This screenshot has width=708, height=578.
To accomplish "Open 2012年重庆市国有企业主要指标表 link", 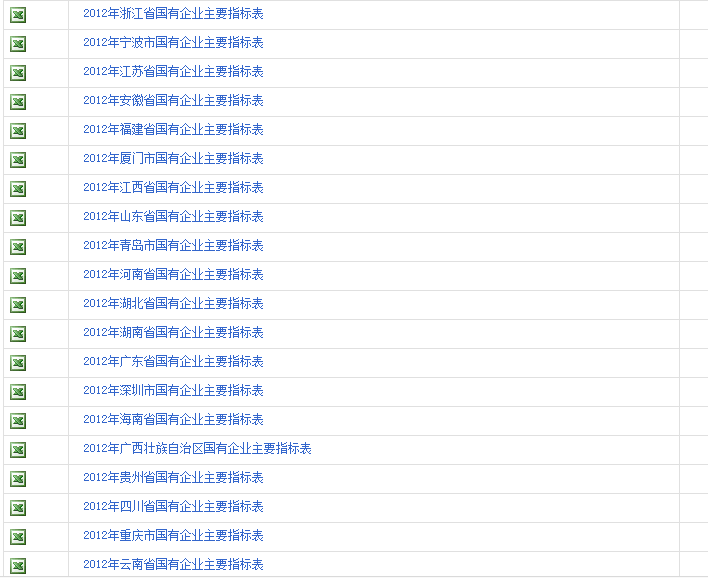I will click(173, 536).
